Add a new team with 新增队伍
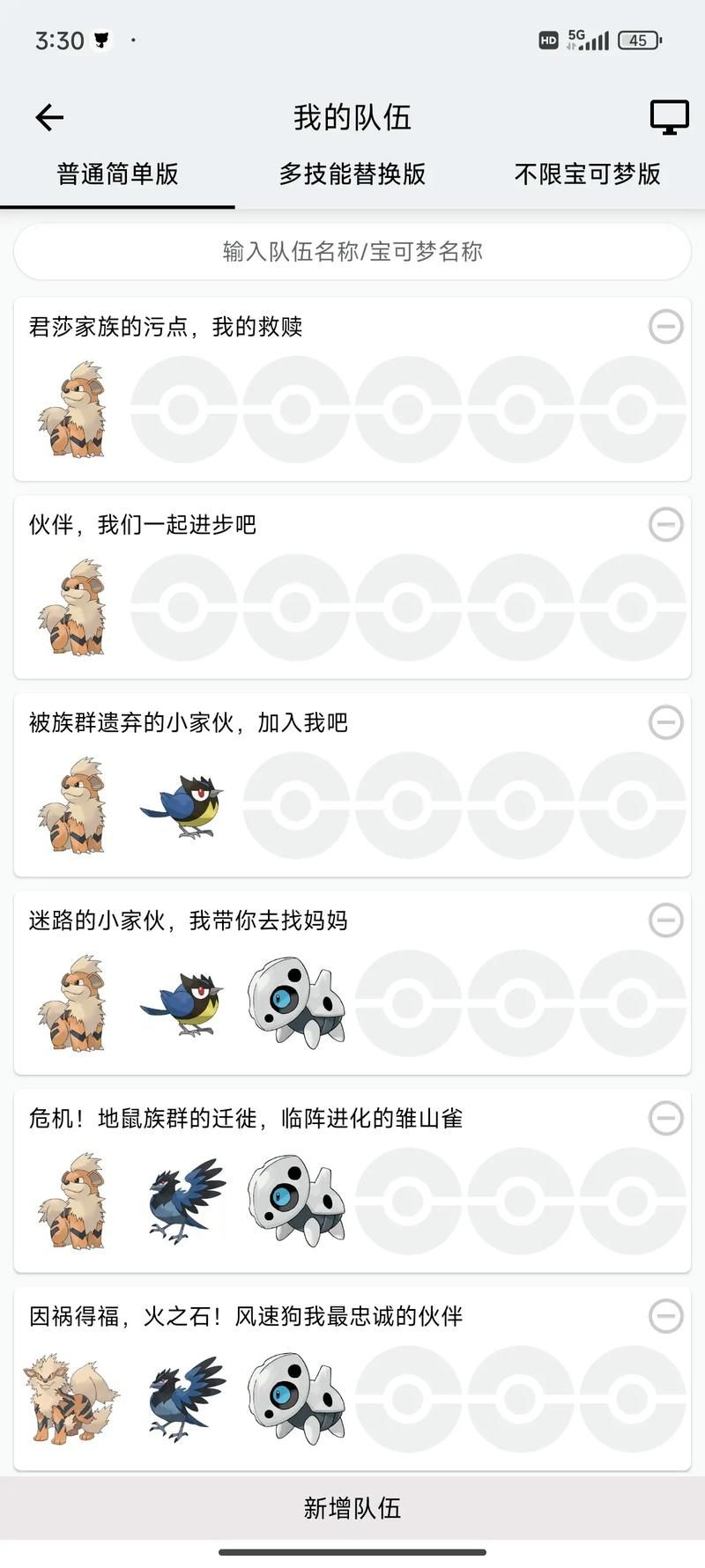705x1568 pixels. (x=352, y=1508)
